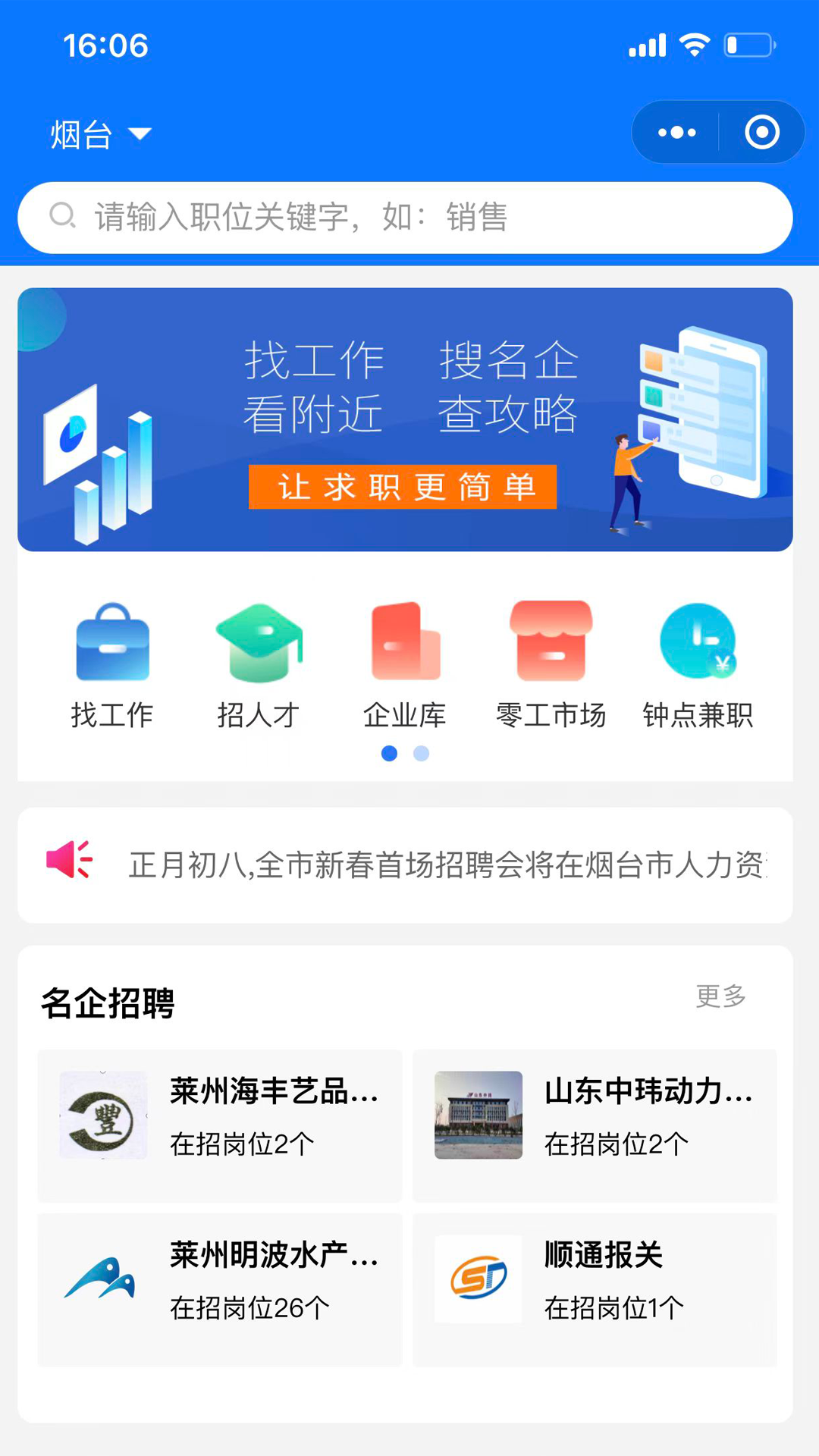Screen dimensions: 819x1456
Task: Click the job keyword search input field
Action: click(409, 217)
